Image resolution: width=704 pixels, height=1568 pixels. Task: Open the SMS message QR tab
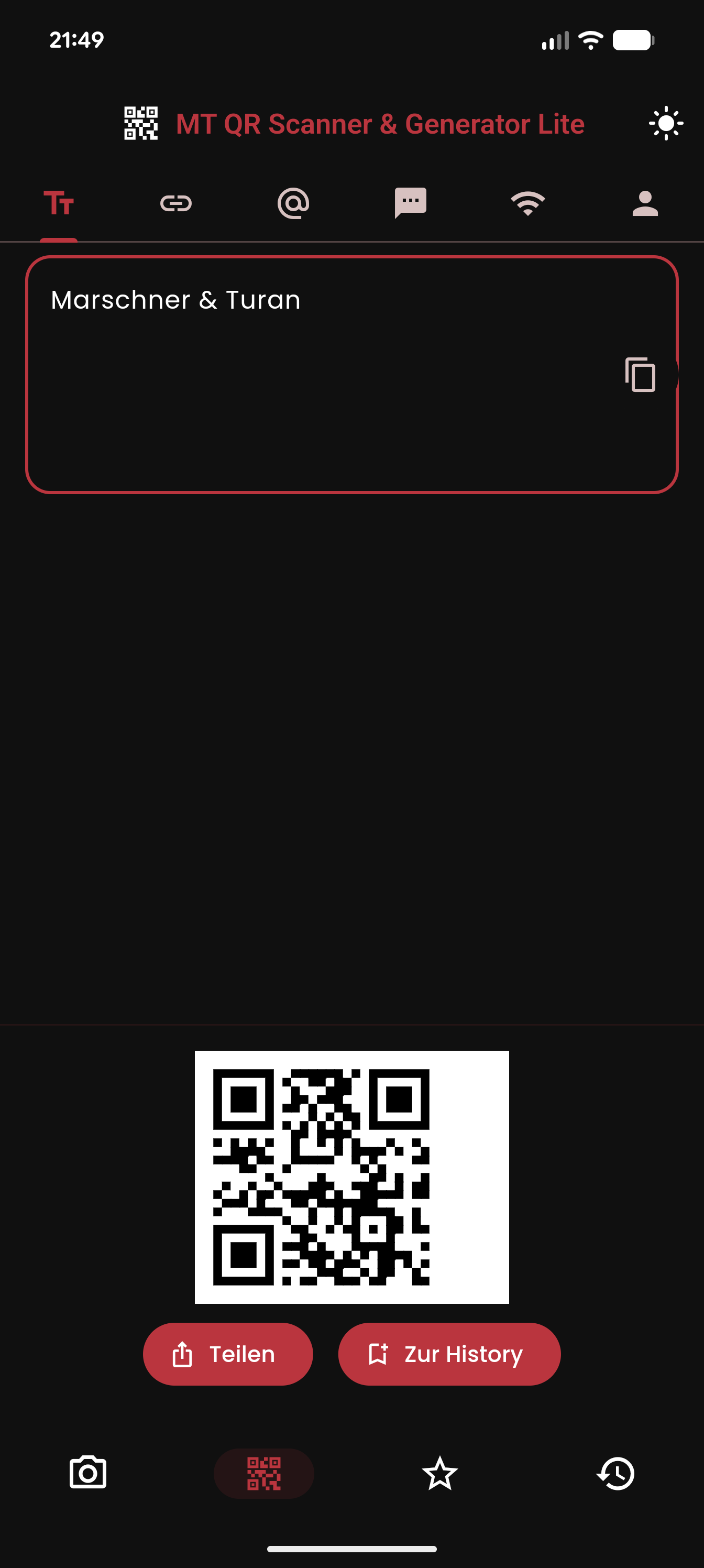pos(411,203)
